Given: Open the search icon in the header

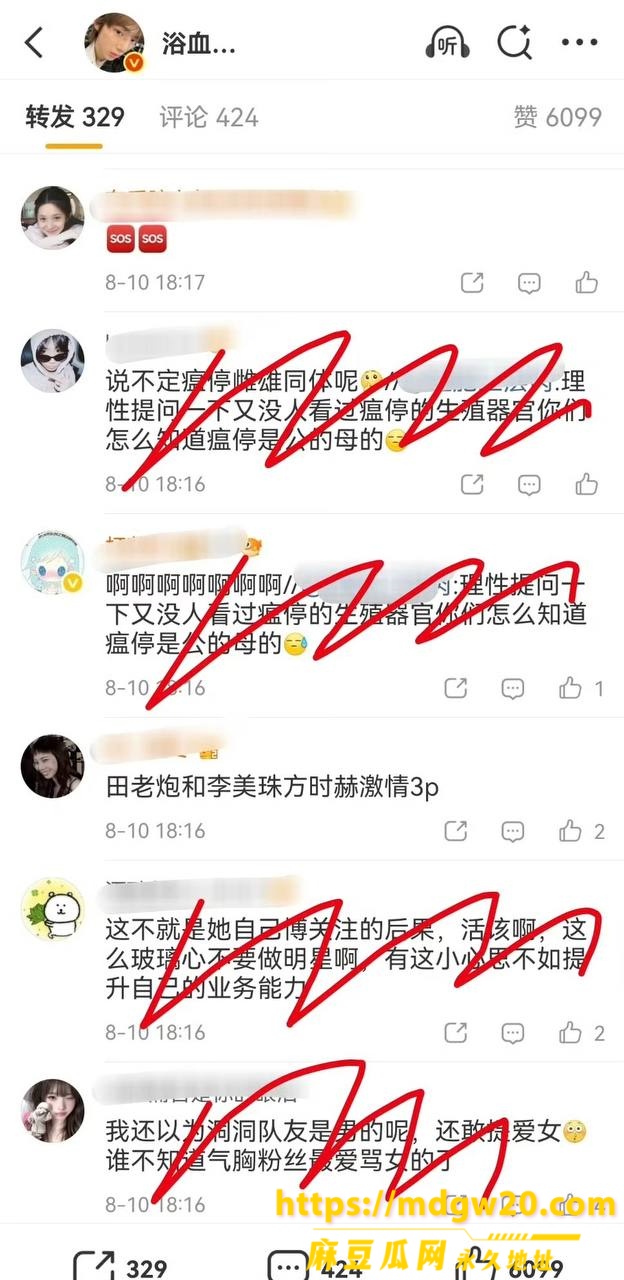Looking at the screenshot, I should pos(515,43).
